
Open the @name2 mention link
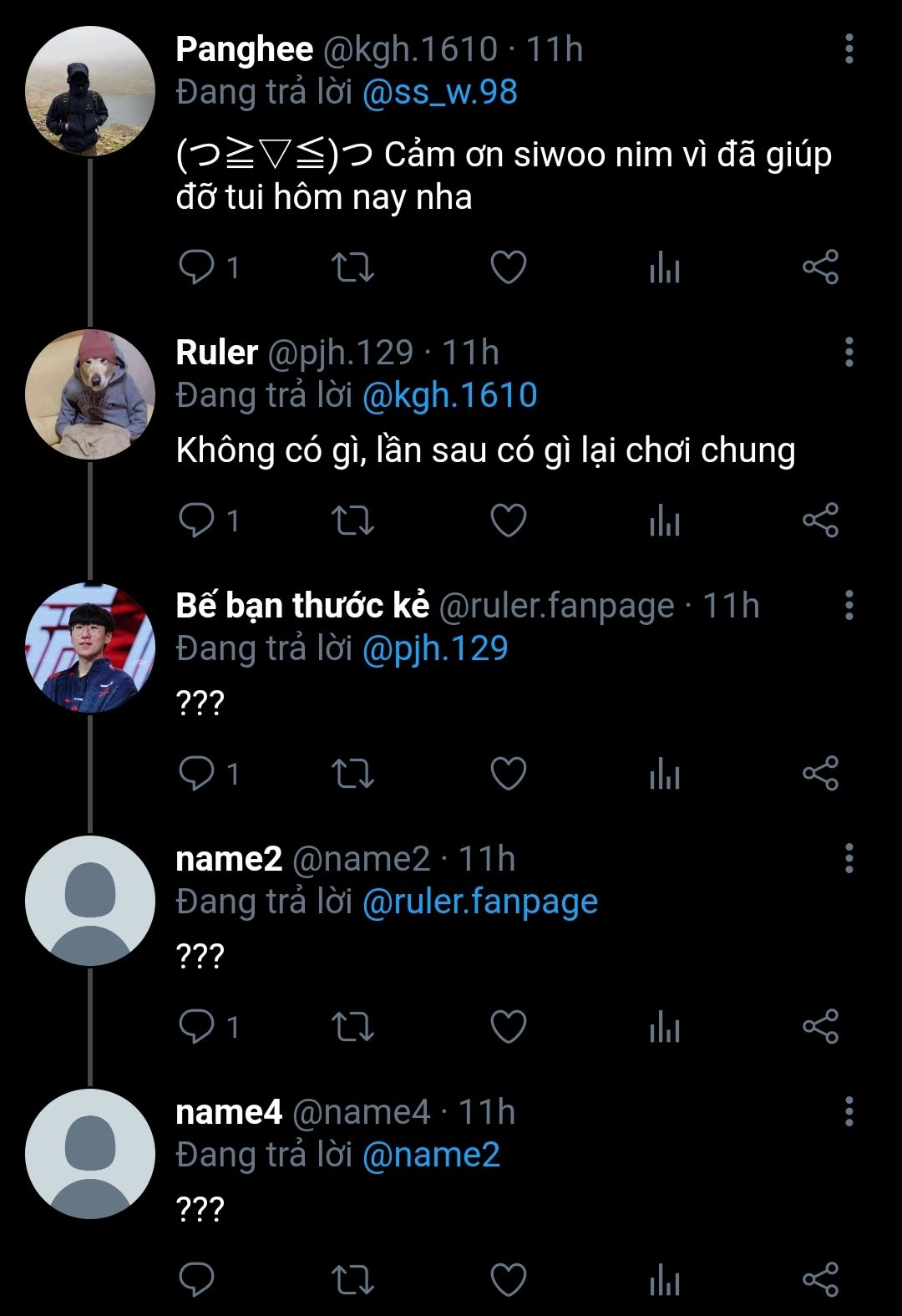click(x=431, y=1156)
